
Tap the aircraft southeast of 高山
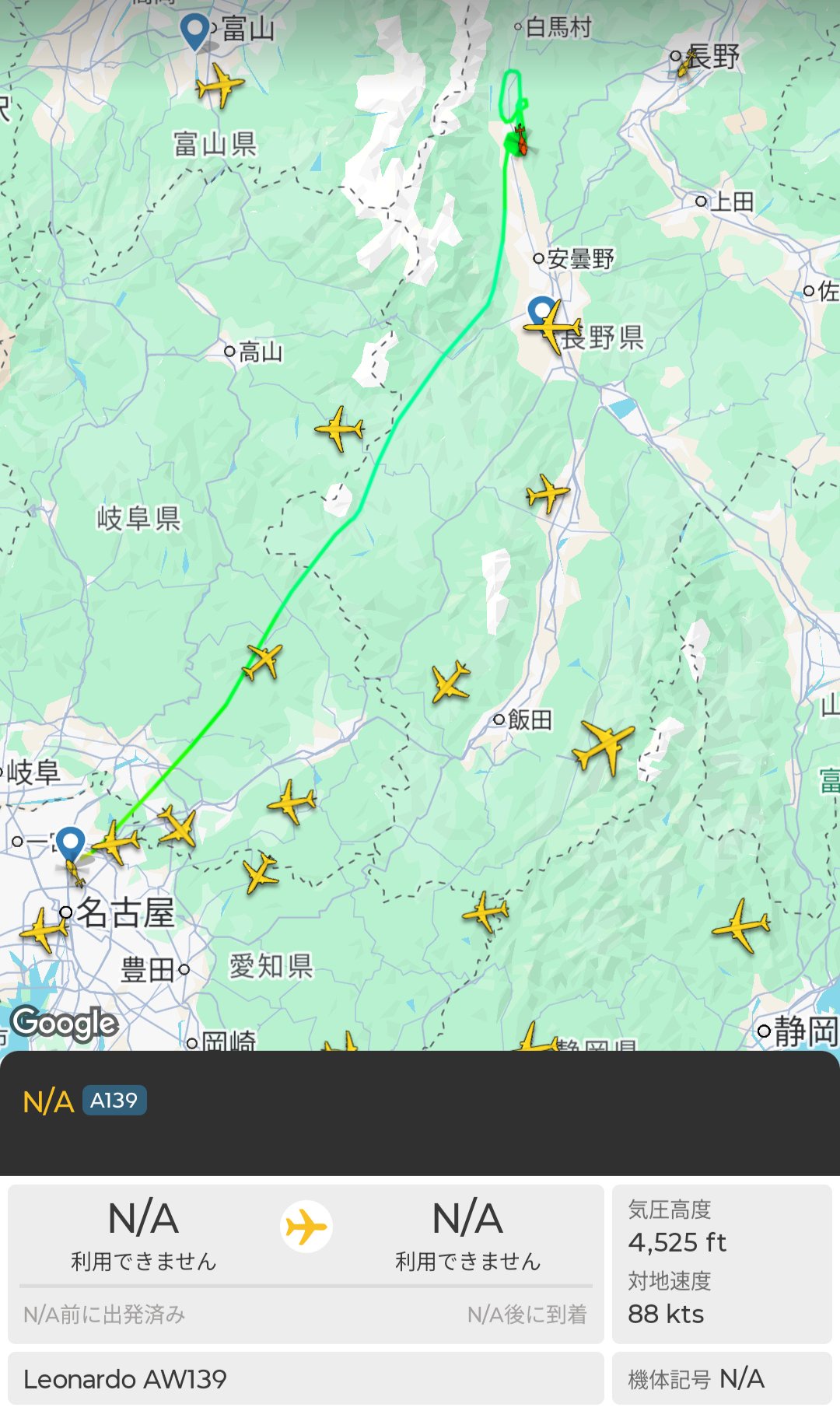point(339,428)
